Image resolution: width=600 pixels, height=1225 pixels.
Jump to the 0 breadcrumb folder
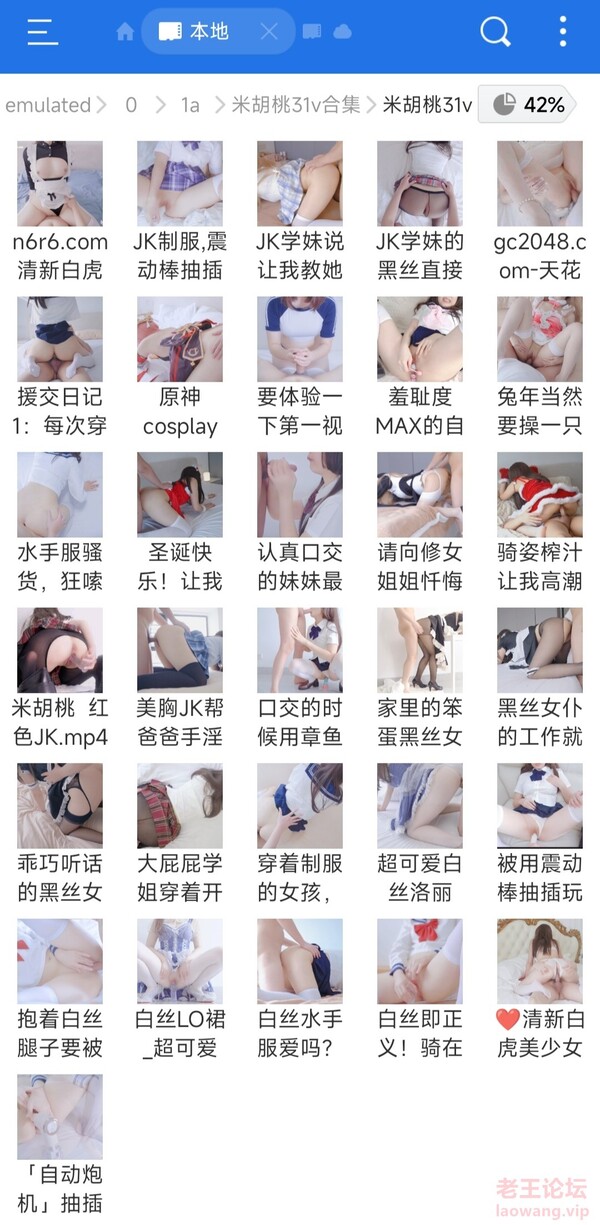pos(131,105)
